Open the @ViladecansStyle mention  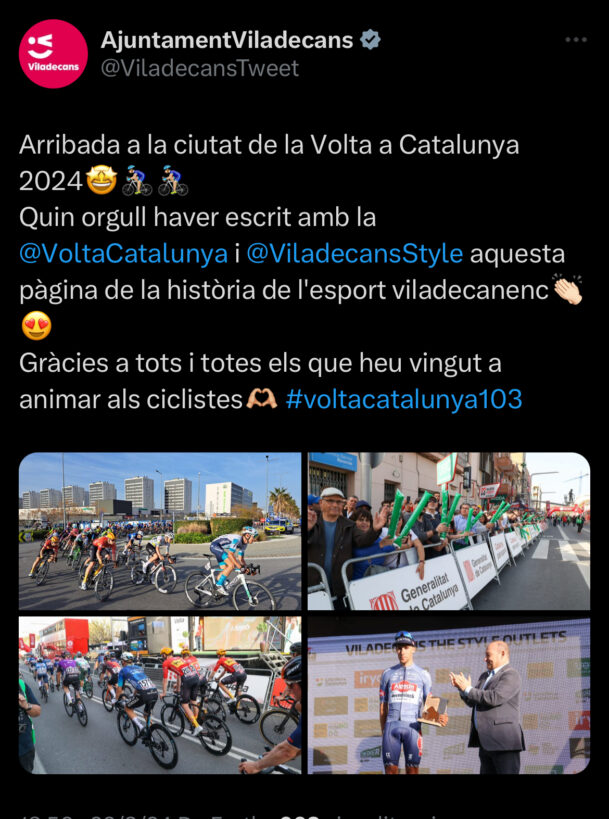point(354,253)
